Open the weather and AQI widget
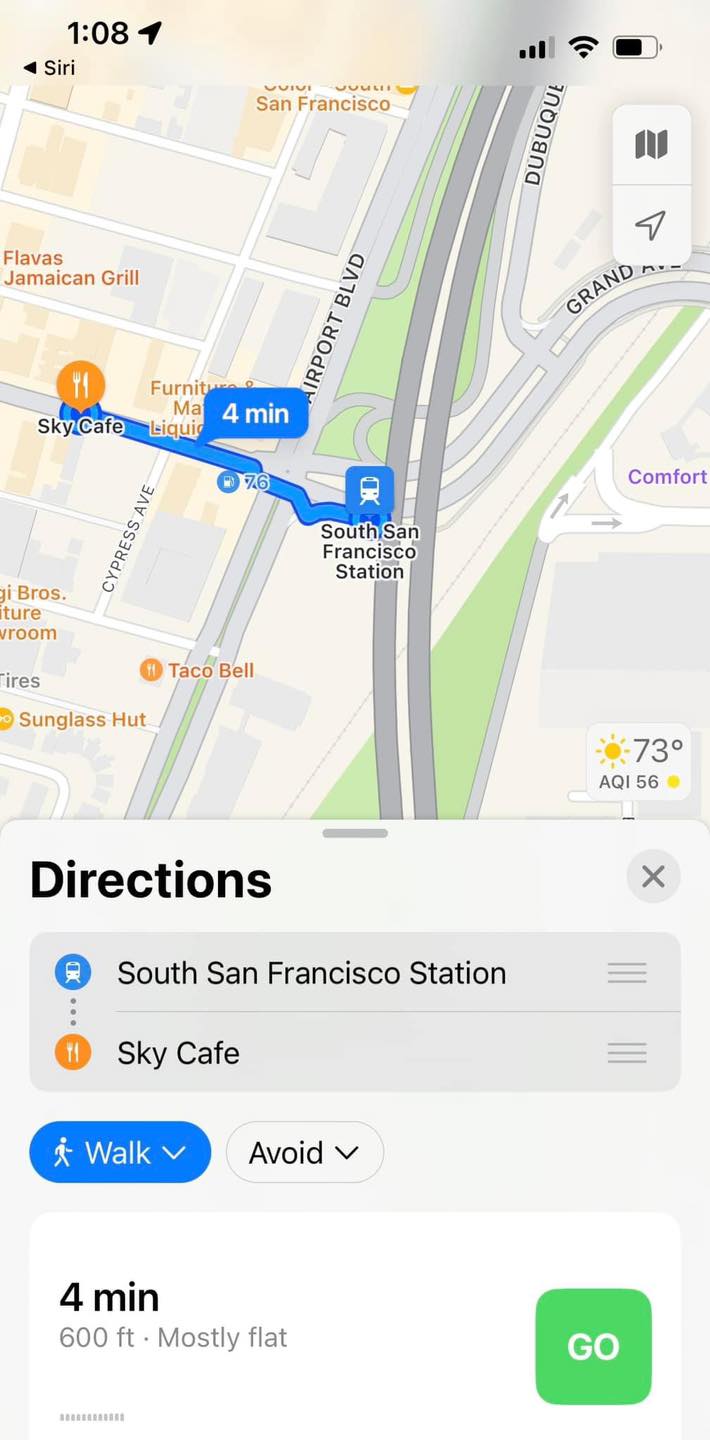Viewport: 710px width, 1440px height. coord(638,763)
